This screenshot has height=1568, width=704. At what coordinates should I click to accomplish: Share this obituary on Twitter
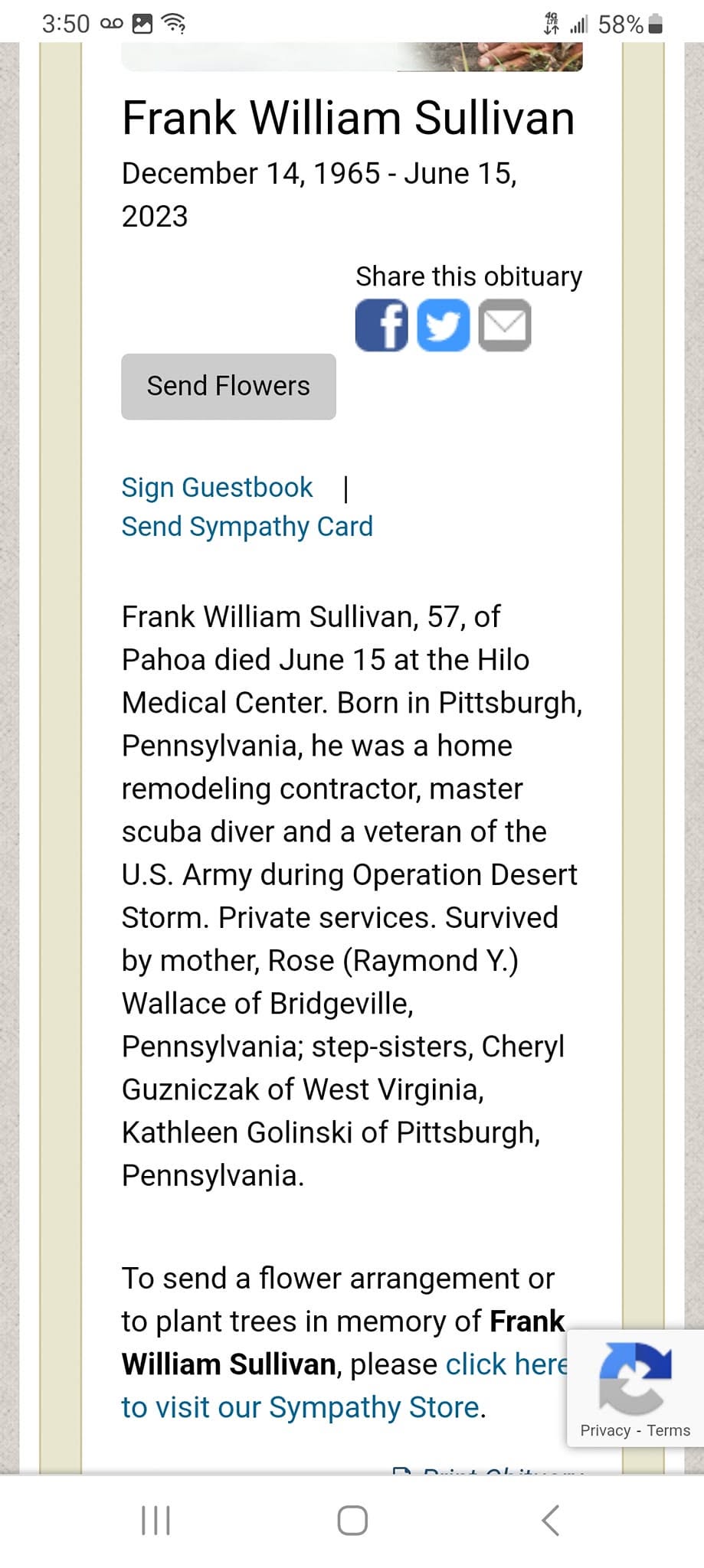tap(444, 325)
